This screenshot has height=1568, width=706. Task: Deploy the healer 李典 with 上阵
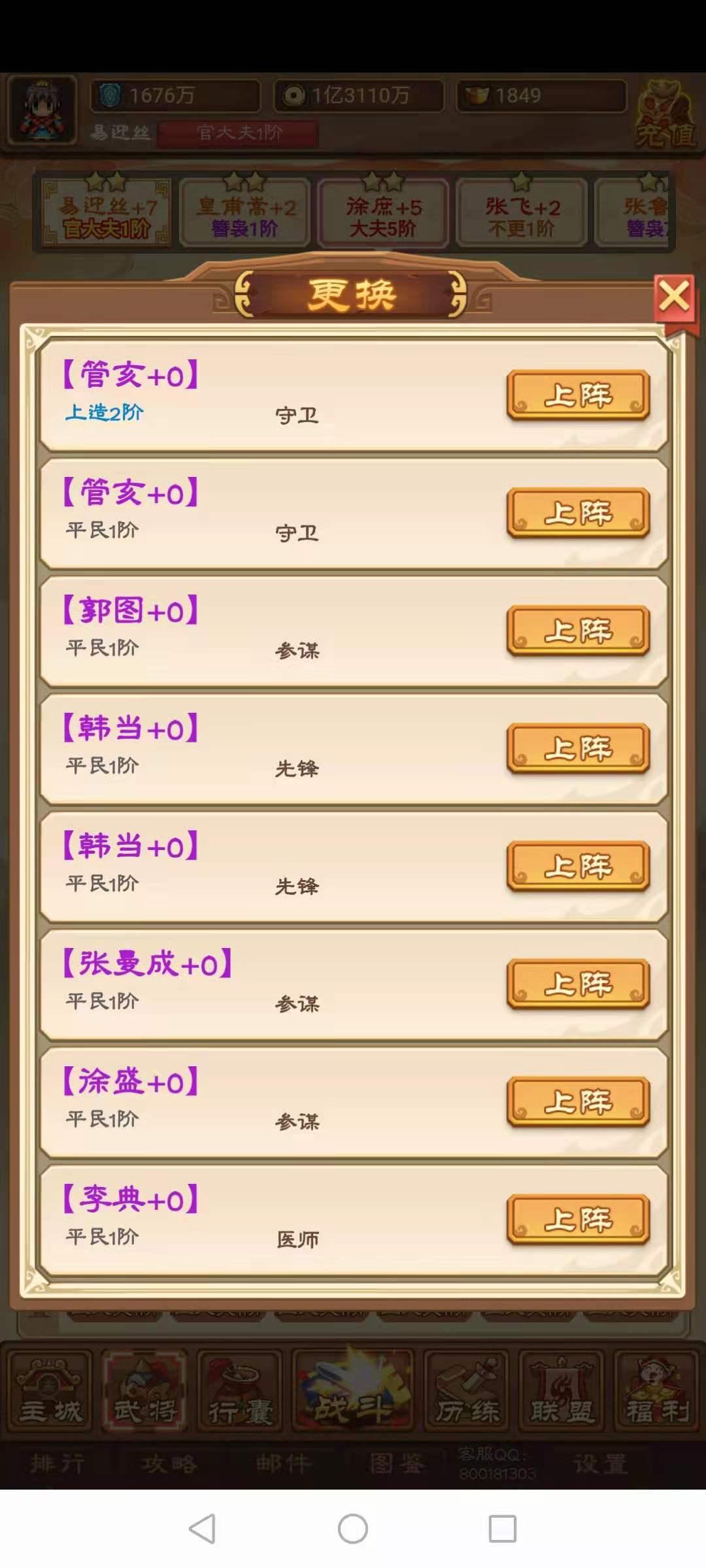tap(578, 1219)
